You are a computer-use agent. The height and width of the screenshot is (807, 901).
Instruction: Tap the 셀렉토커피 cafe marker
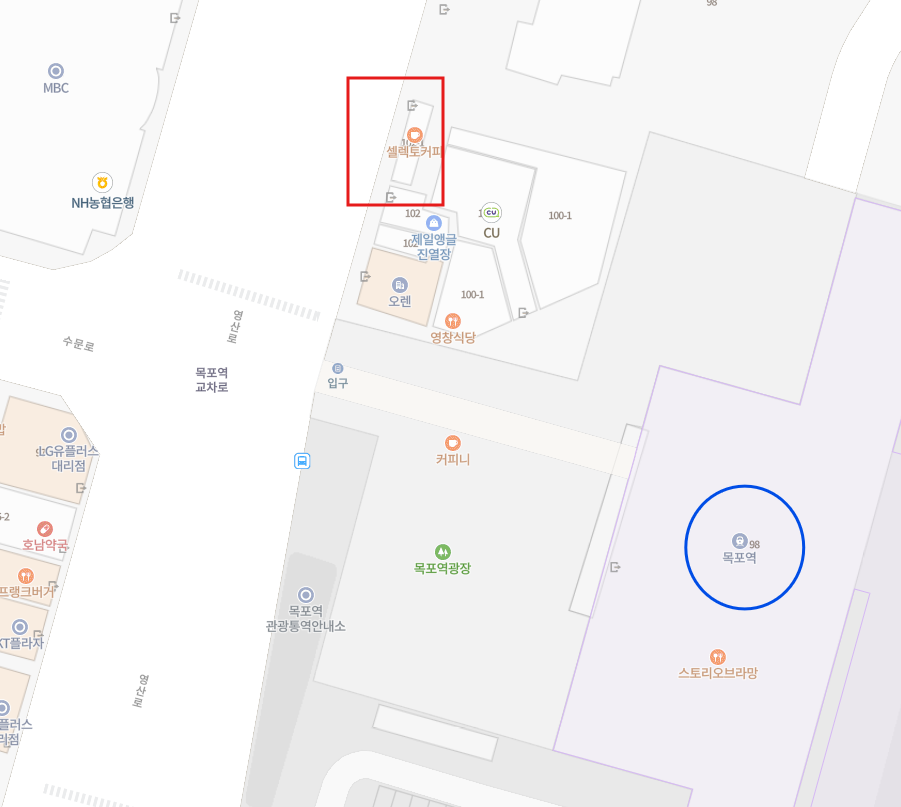[414, 135]
